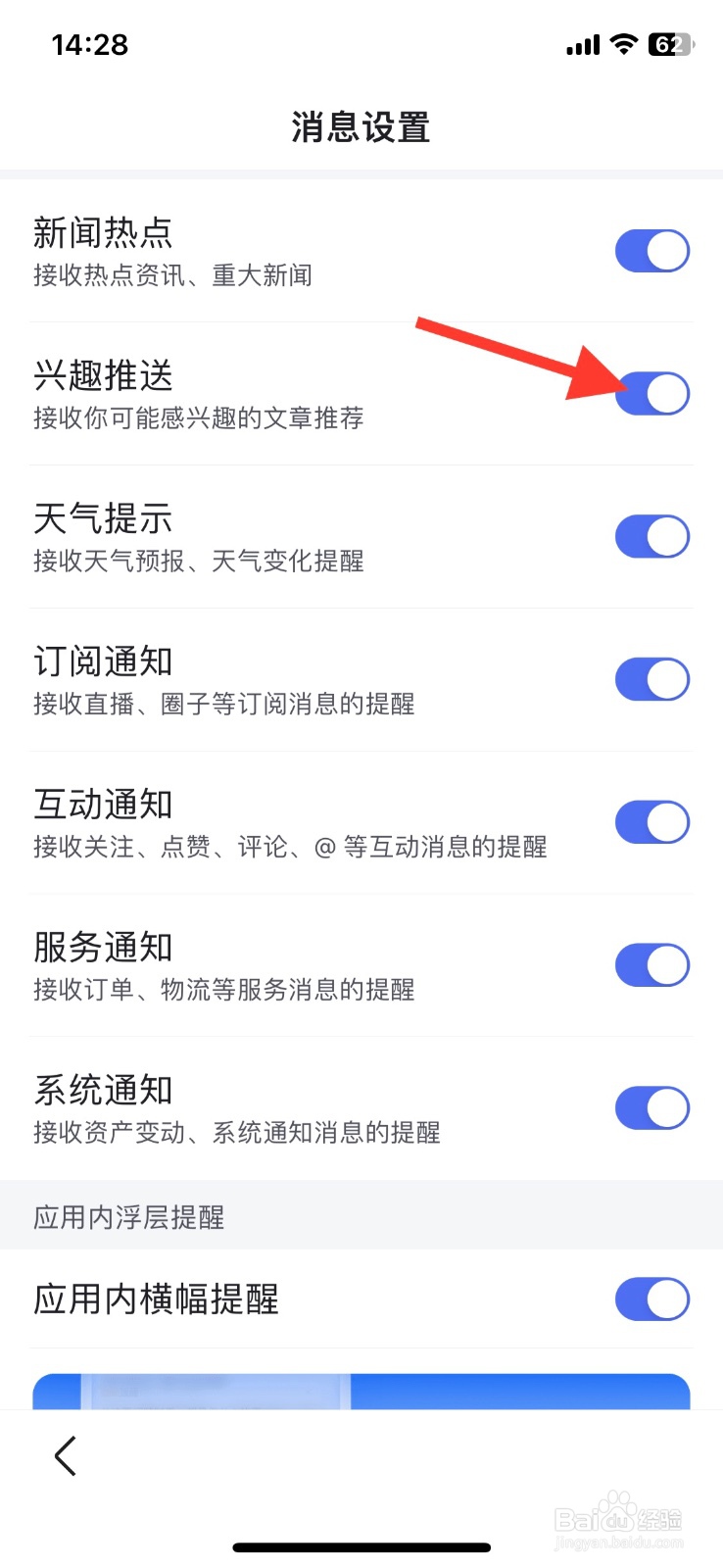Go back using the bottom arrow
Viewport: 723px width, 1568px height.
pyautogui.click(x=66, y=1455)
